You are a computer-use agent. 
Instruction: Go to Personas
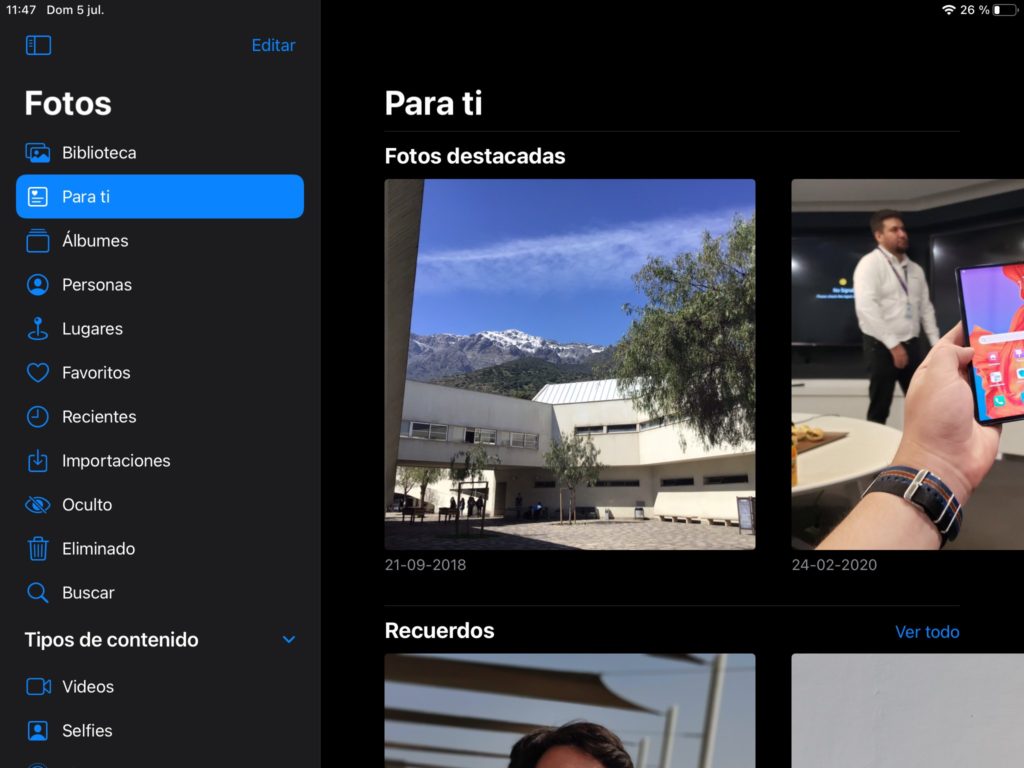[96, 285]
